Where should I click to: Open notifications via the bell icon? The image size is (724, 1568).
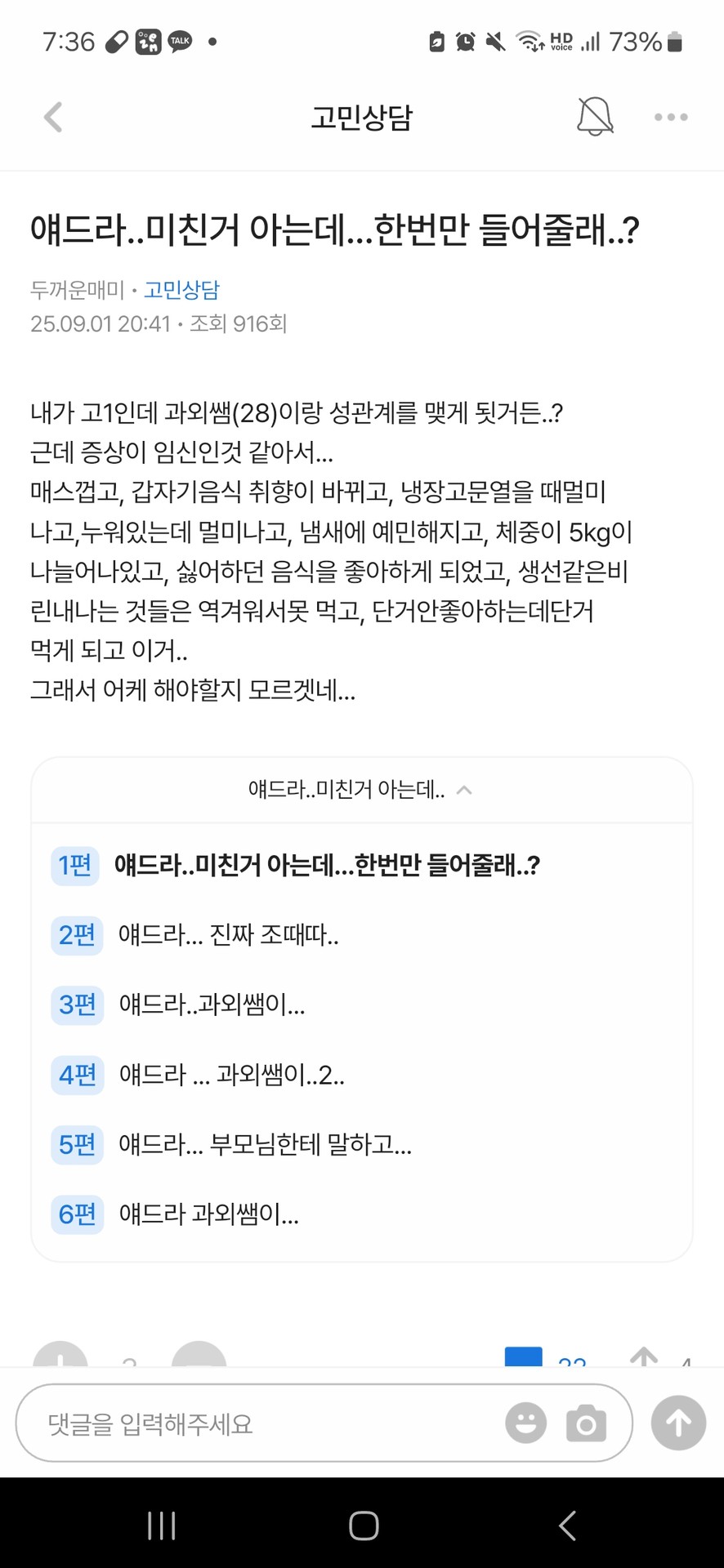click(595, 116)
